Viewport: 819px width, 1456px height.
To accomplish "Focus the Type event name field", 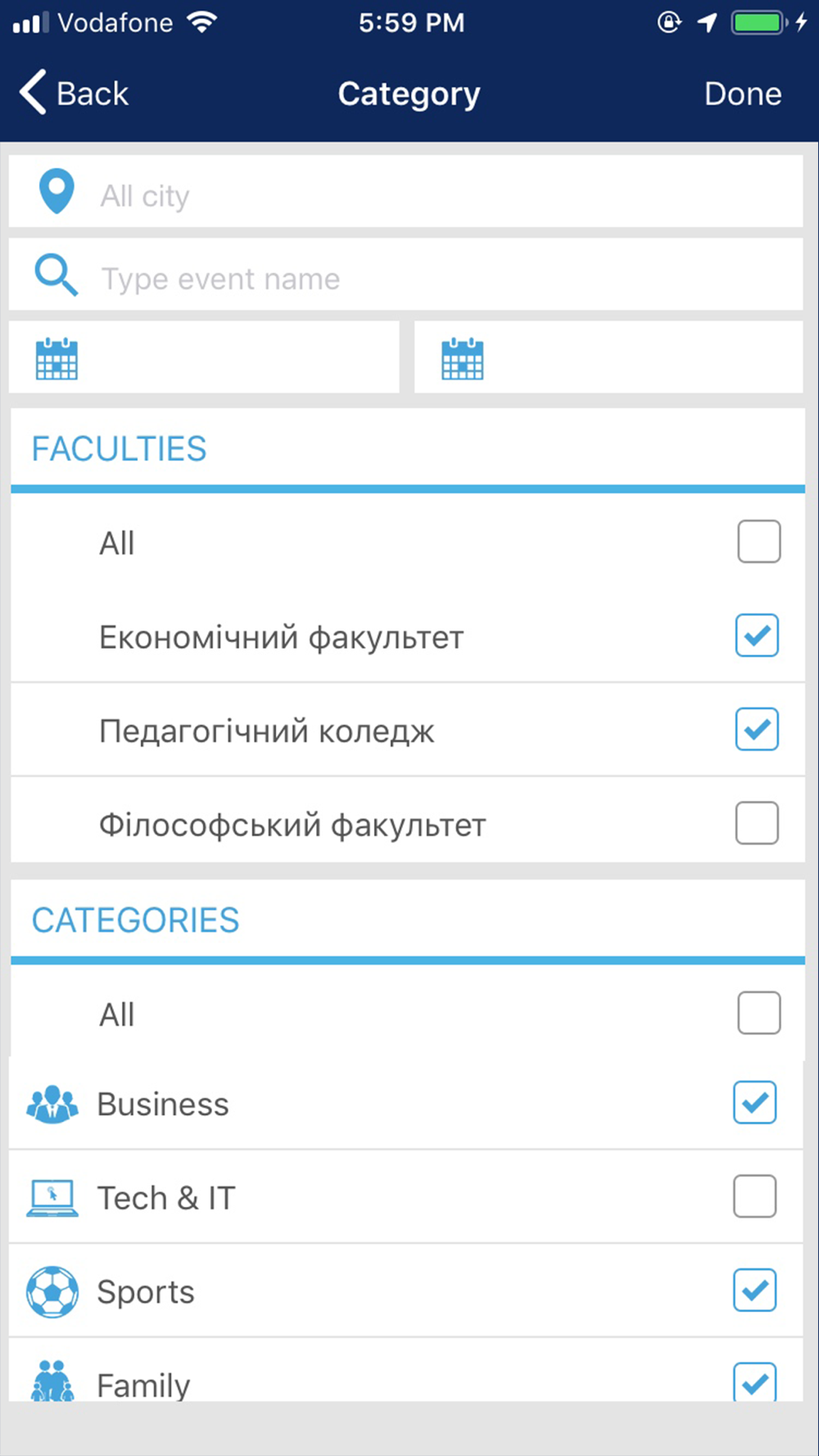I will [405, 277].
